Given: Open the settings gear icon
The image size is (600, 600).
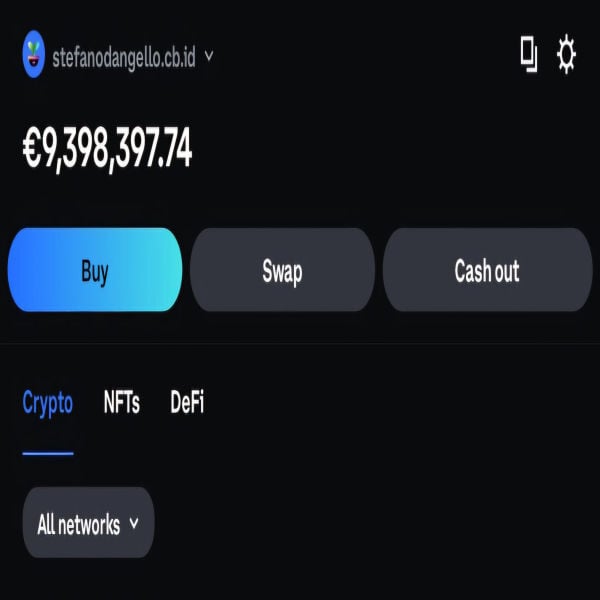Looking at the screenshot, I should (566, 55).
